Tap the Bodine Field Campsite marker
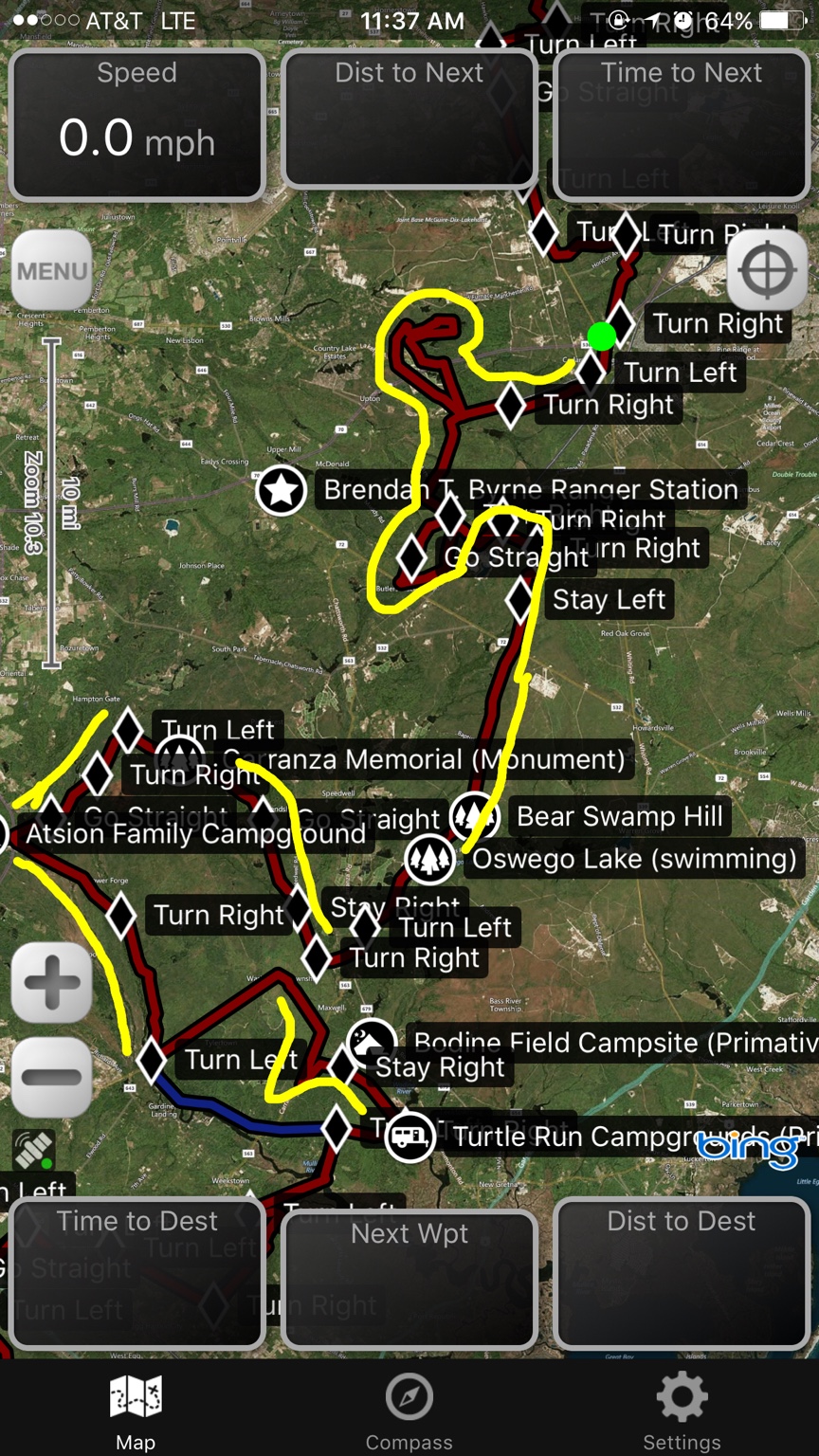 (x=372, y=1043)
